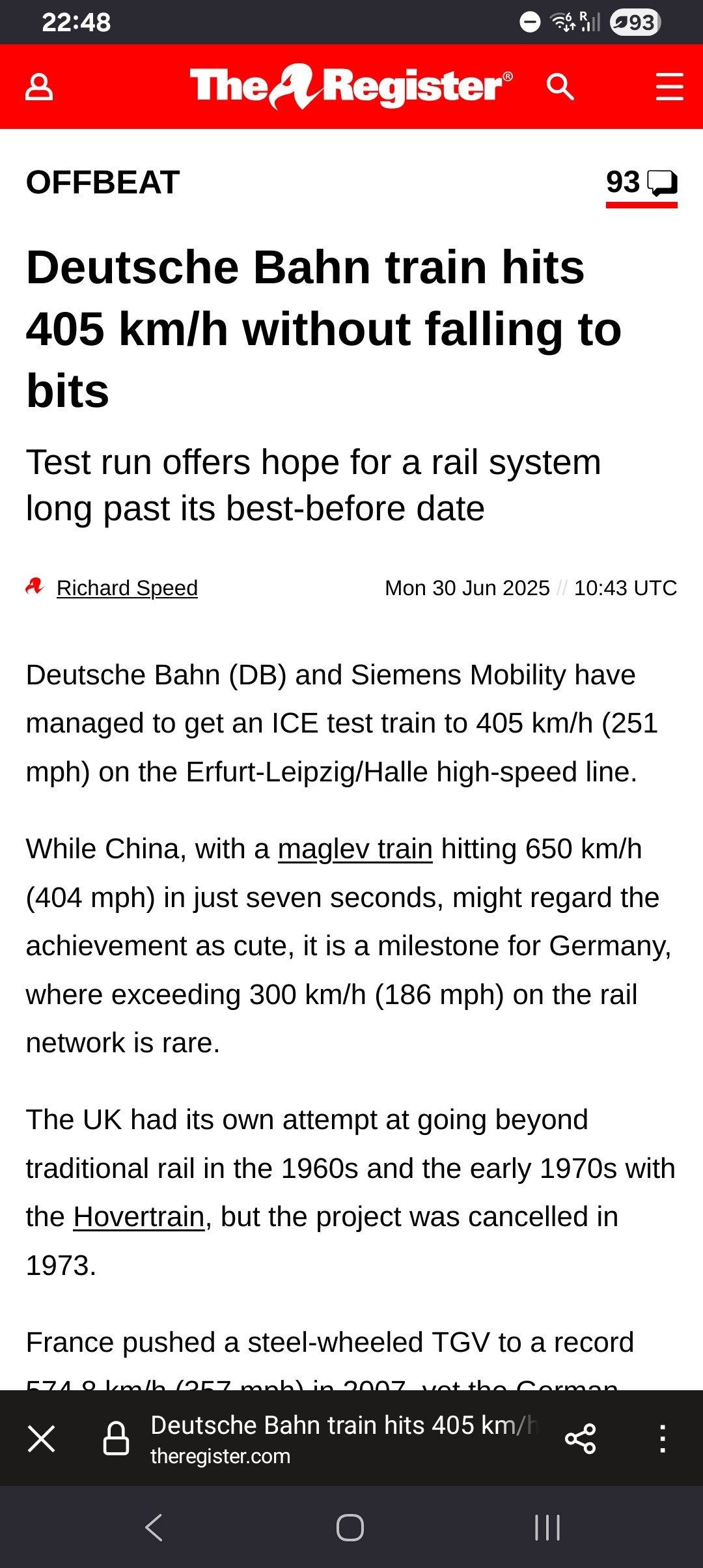Screen dimensions: 703x1568
Task: Open the OFFBEAT section
Action: pyautogui.click(x=103, y=182)
